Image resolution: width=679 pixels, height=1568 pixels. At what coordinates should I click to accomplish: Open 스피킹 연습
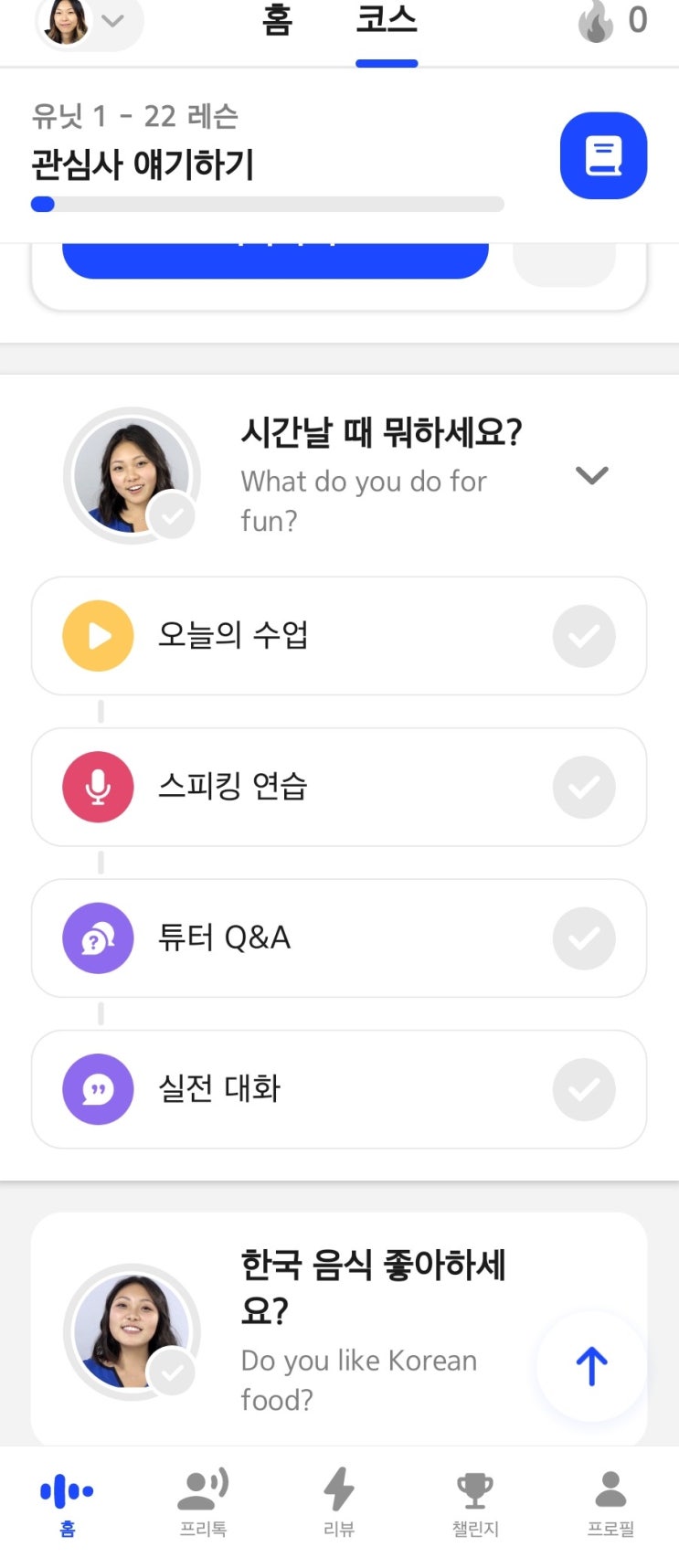(338, 787)
